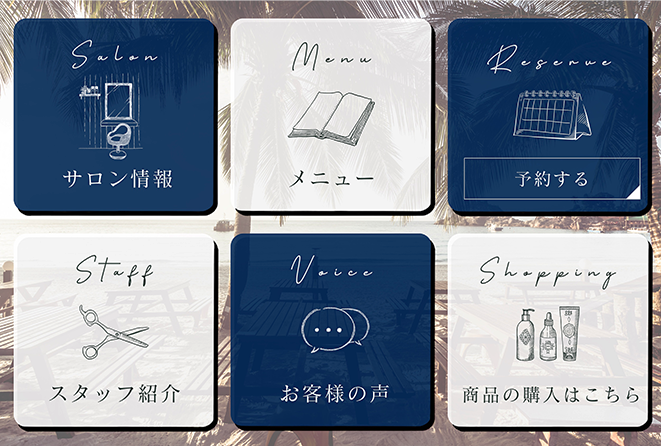Open the Voice お客様の声 tile
The width and height of the screenshot is (661, 446).
[x=331, y=330]
